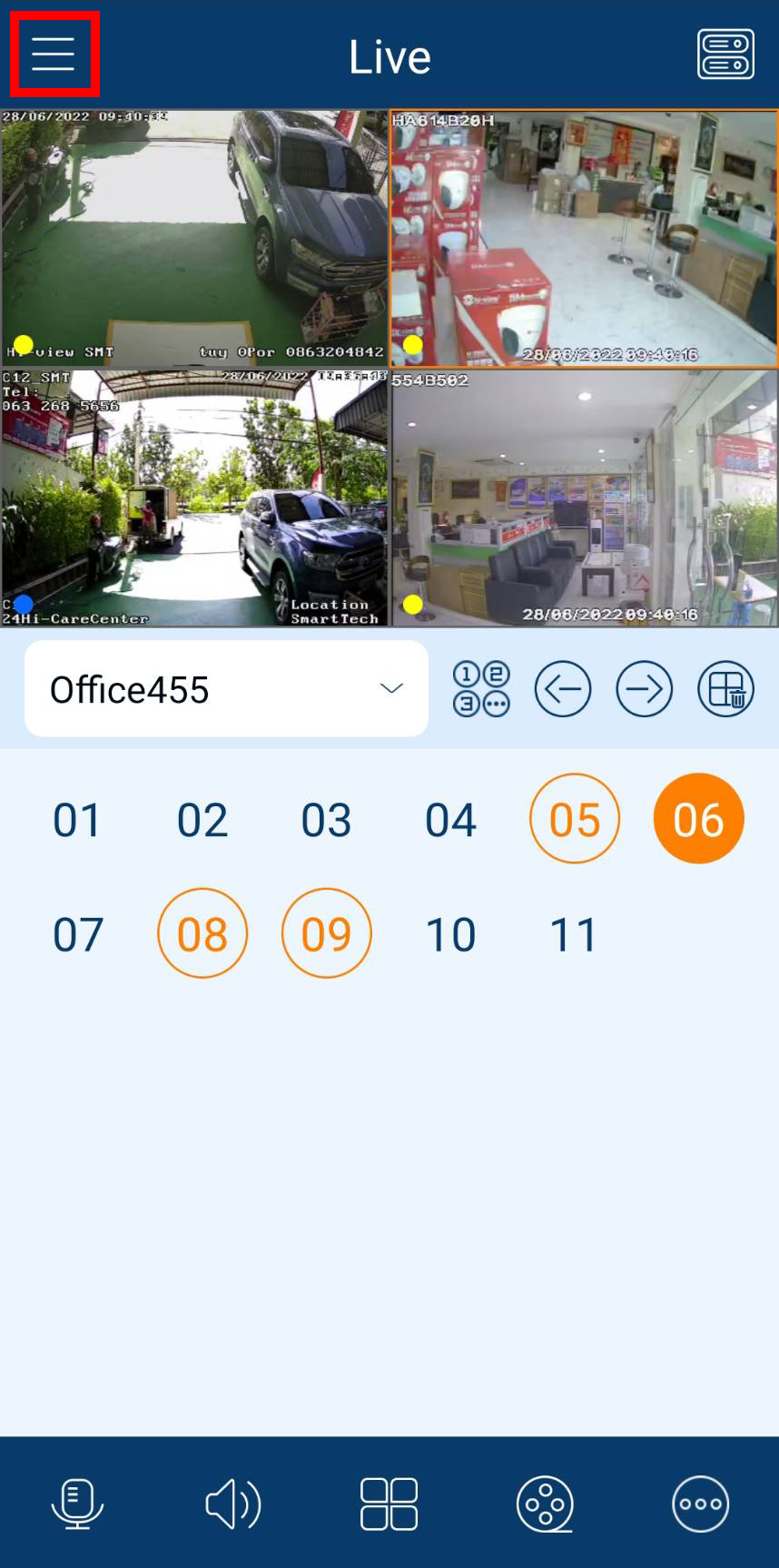Open the channel sequence selector icon

coord(481,689)
